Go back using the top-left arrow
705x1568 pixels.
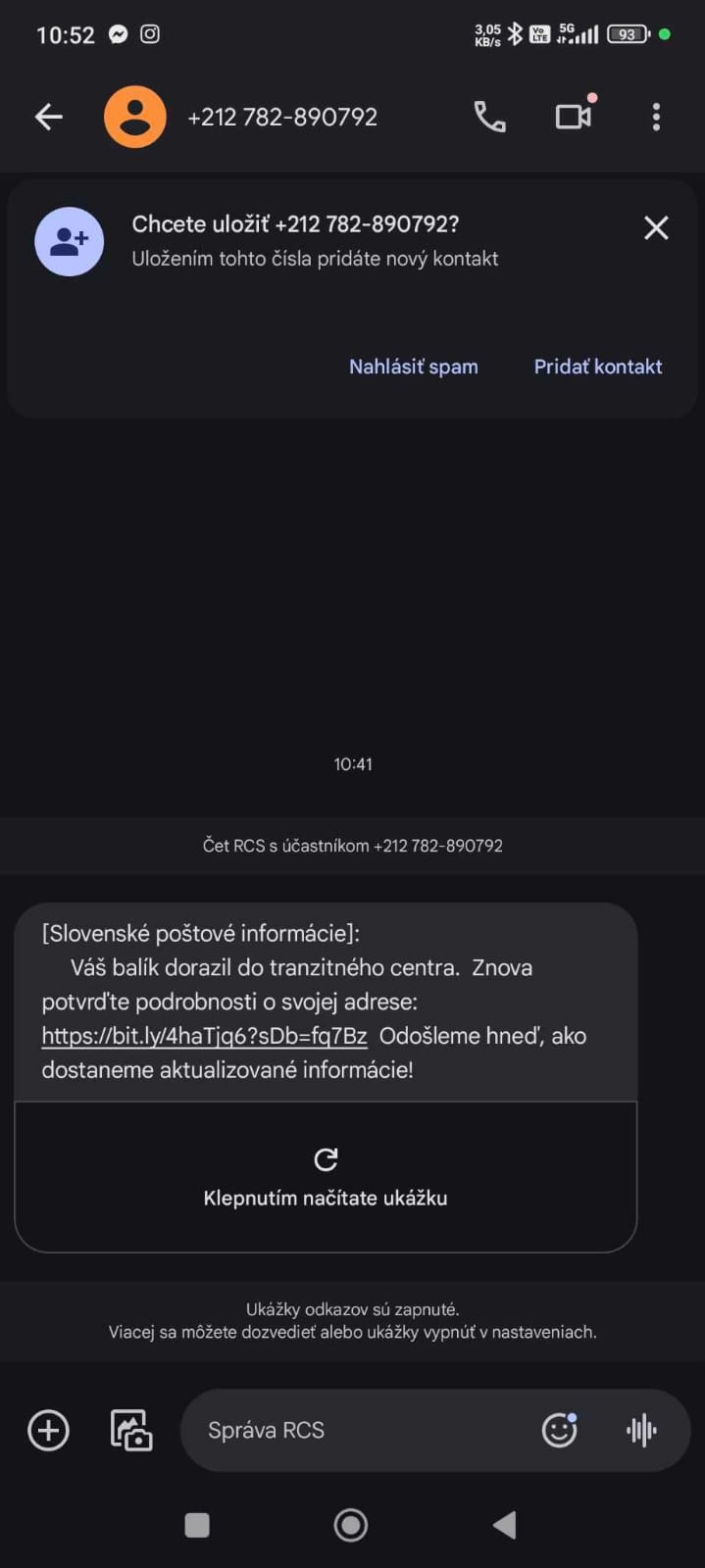click(x=49, y=118)
